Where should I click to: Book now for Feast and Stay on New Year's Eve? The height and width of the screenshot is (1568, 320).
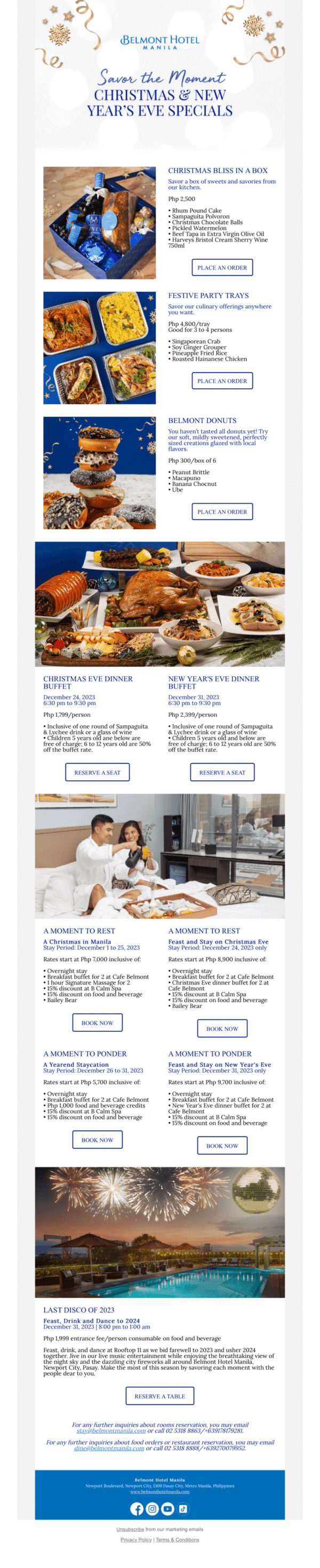(222, 1146)
